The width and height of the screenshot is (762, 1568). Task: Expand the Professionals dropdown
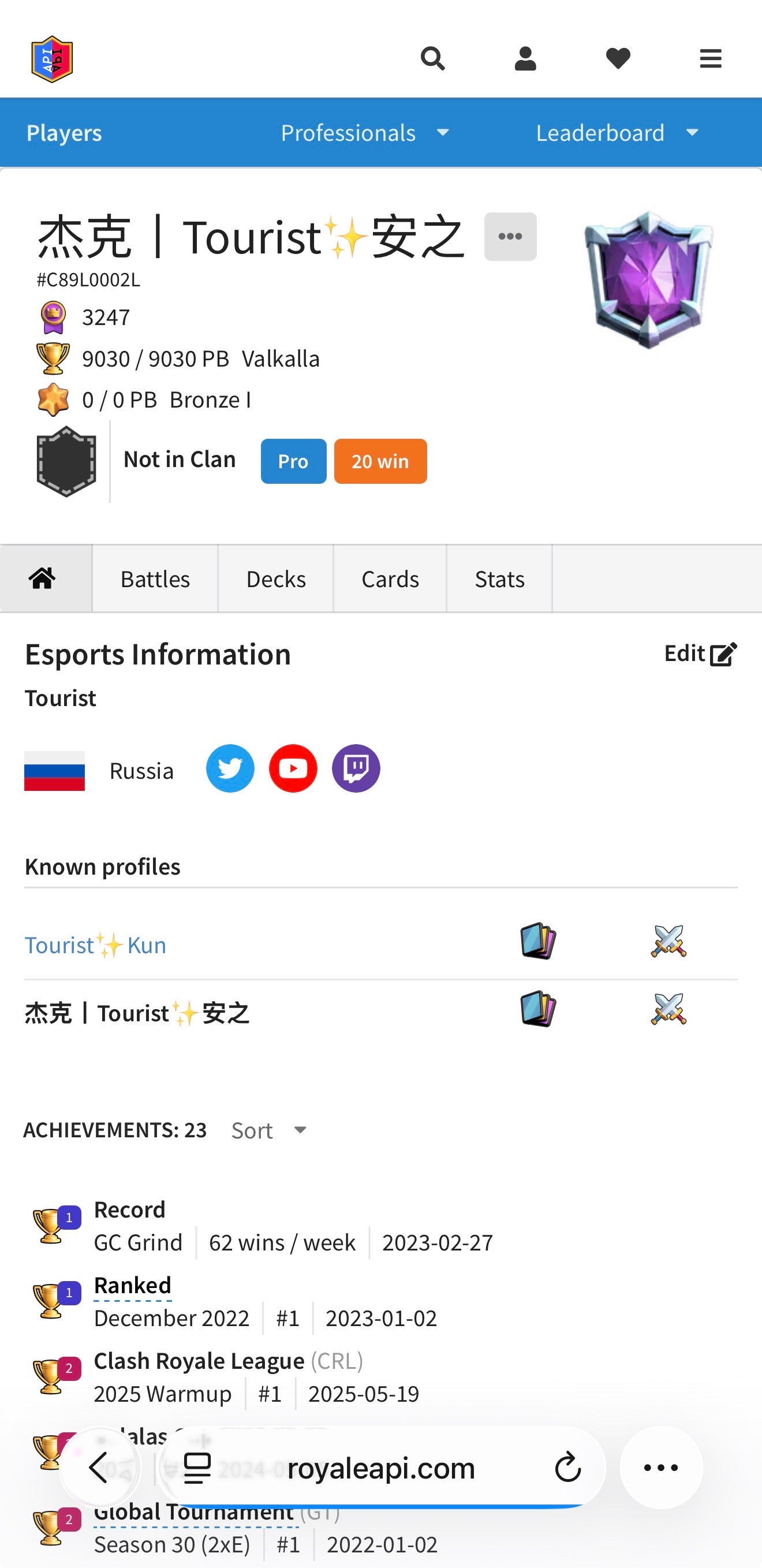click(x=365, y=133)
